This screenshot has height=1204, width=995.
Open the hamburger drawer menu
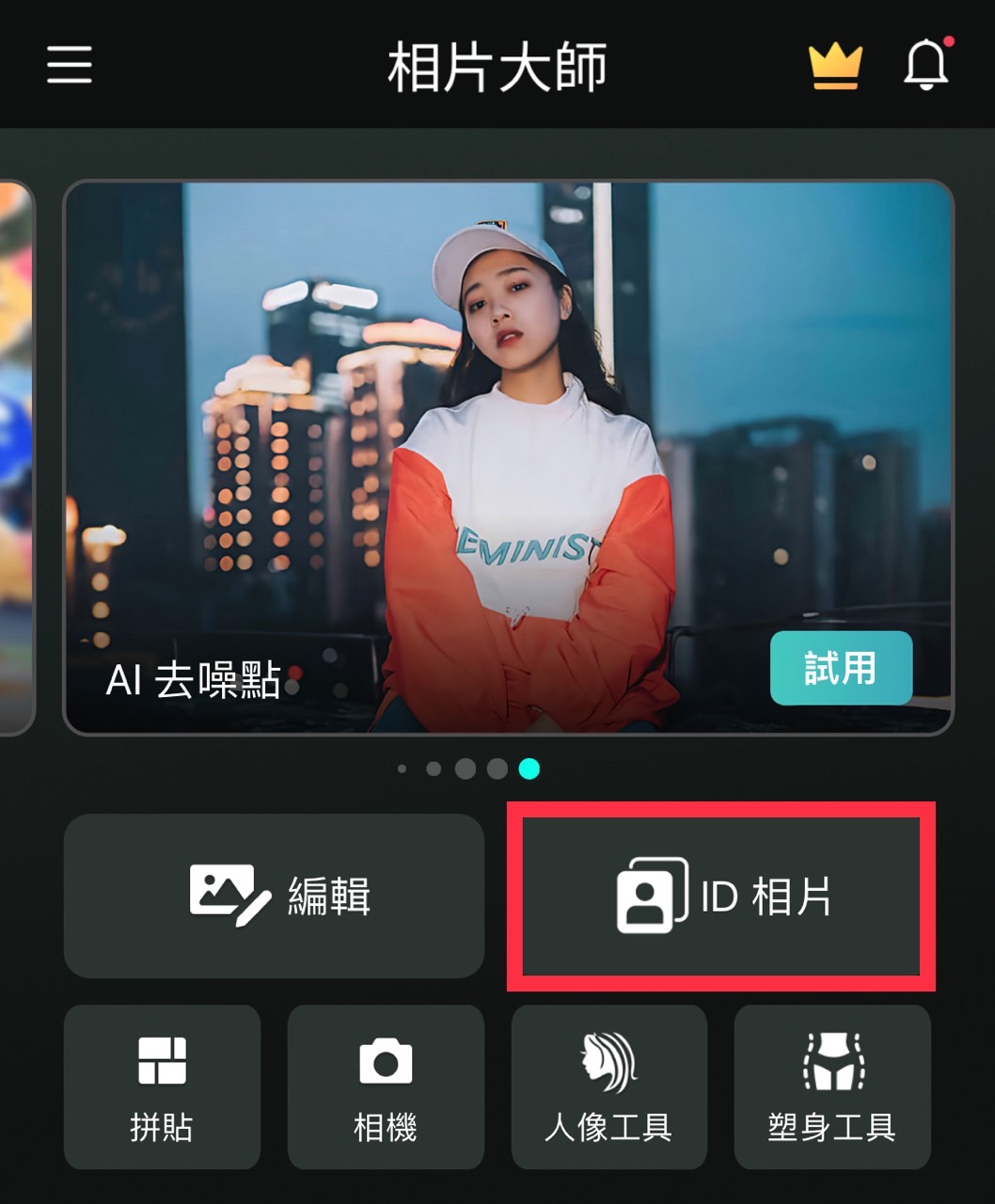(70, 65)
